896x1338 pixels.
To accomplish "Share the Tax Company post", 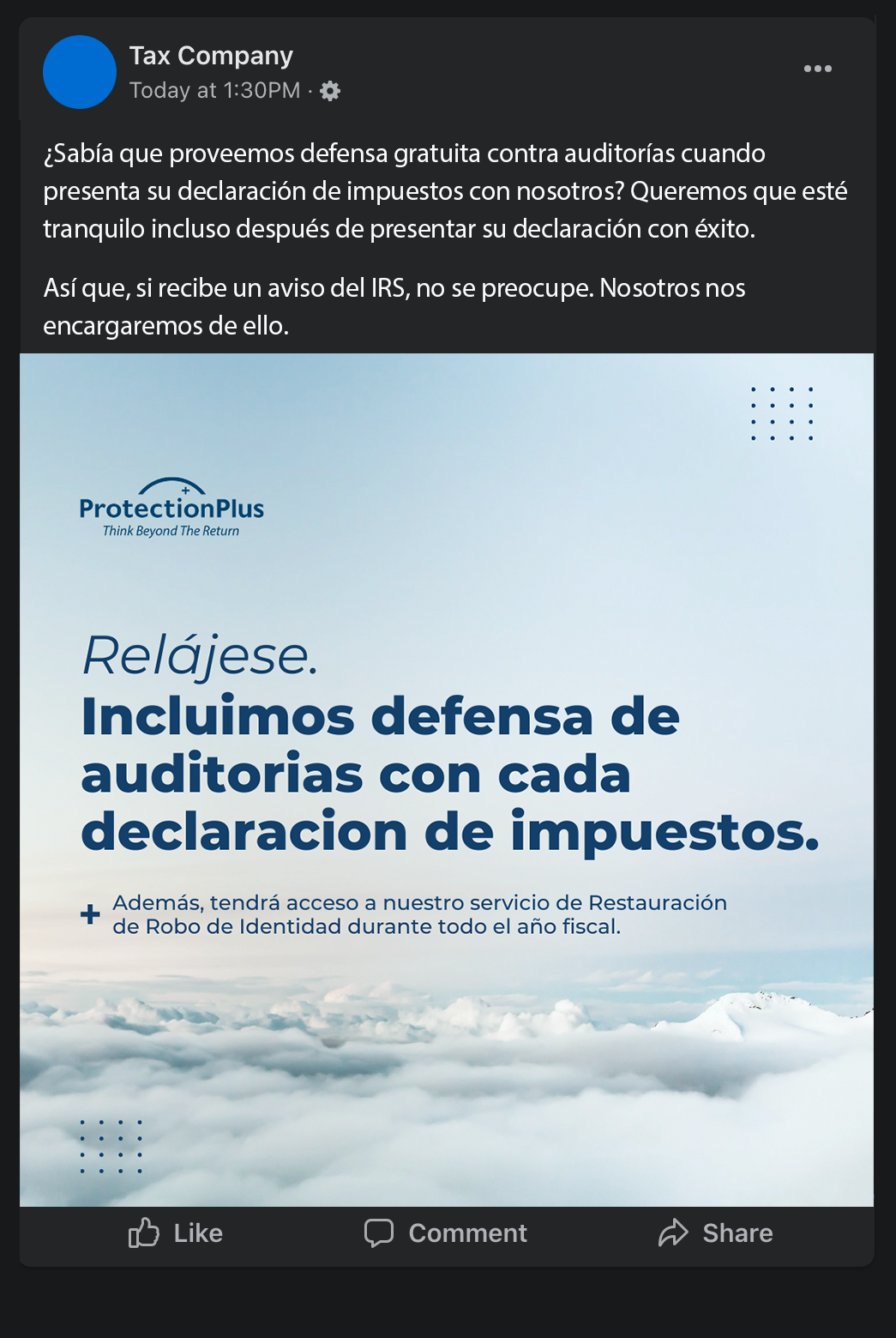I will (716, 1233).
